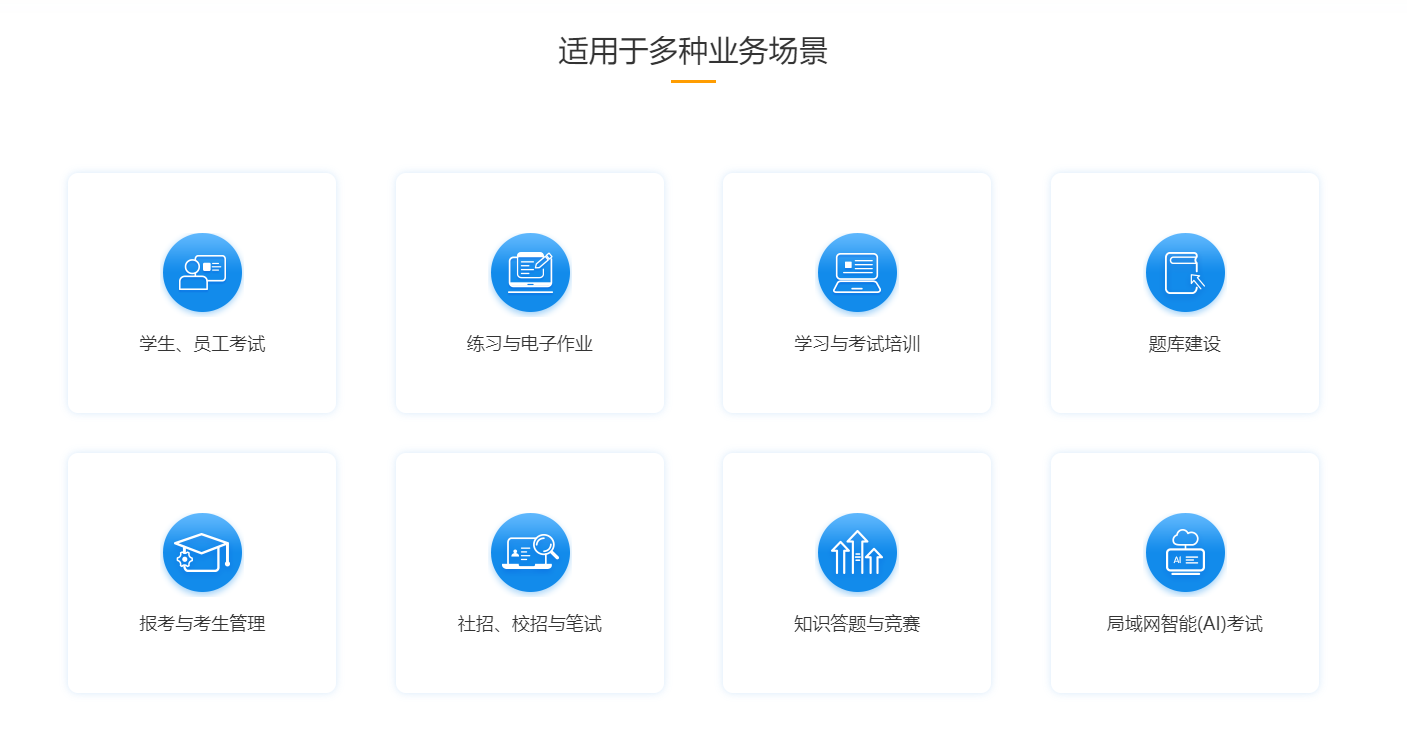Open the 学习与考试培训 card

coord(857,293)
